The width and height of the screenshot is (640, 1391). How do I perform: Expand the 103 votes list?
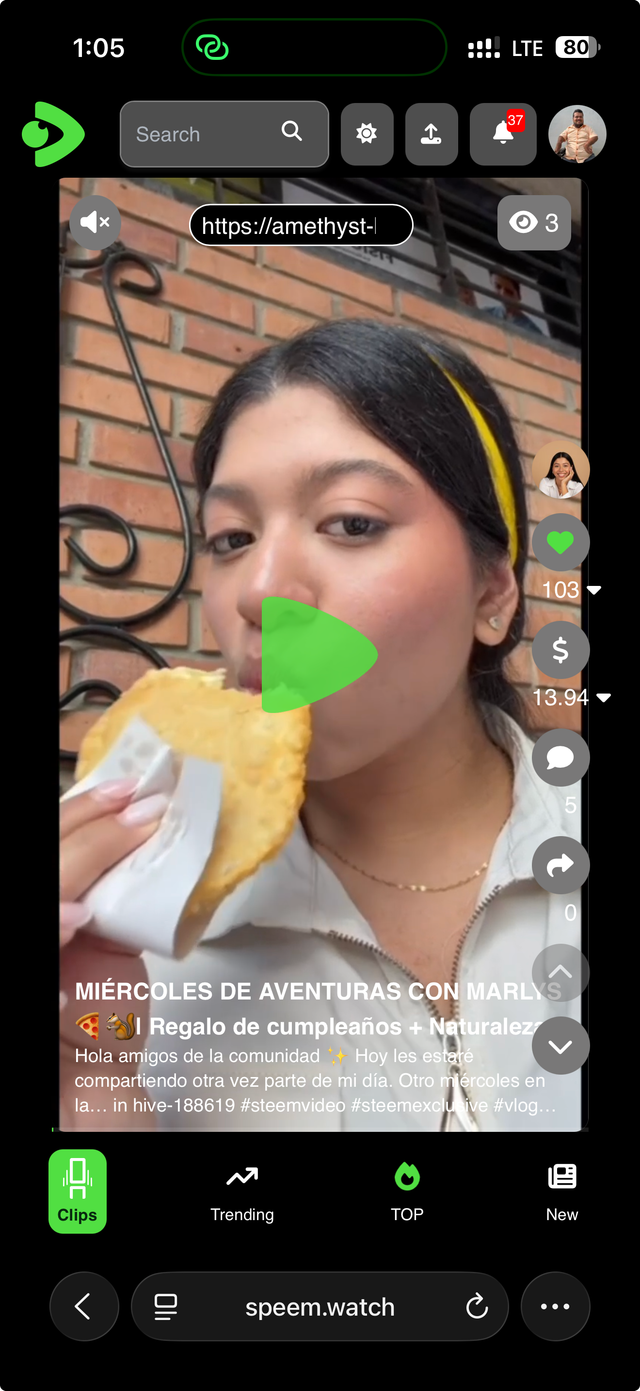[x=594, y=590]
